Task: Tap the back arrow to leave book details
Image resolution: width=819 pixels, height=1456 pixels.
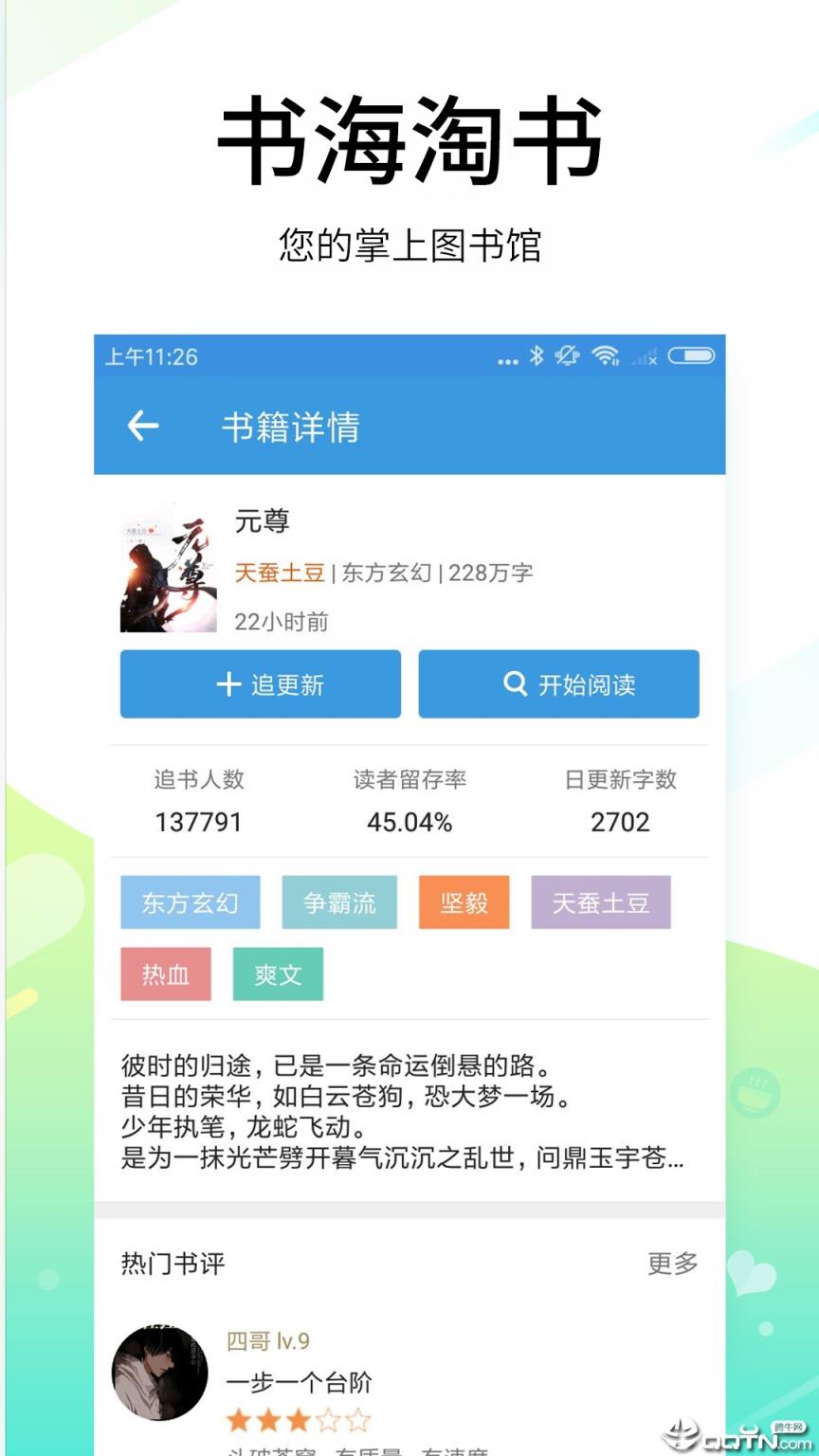Action: 142,426
